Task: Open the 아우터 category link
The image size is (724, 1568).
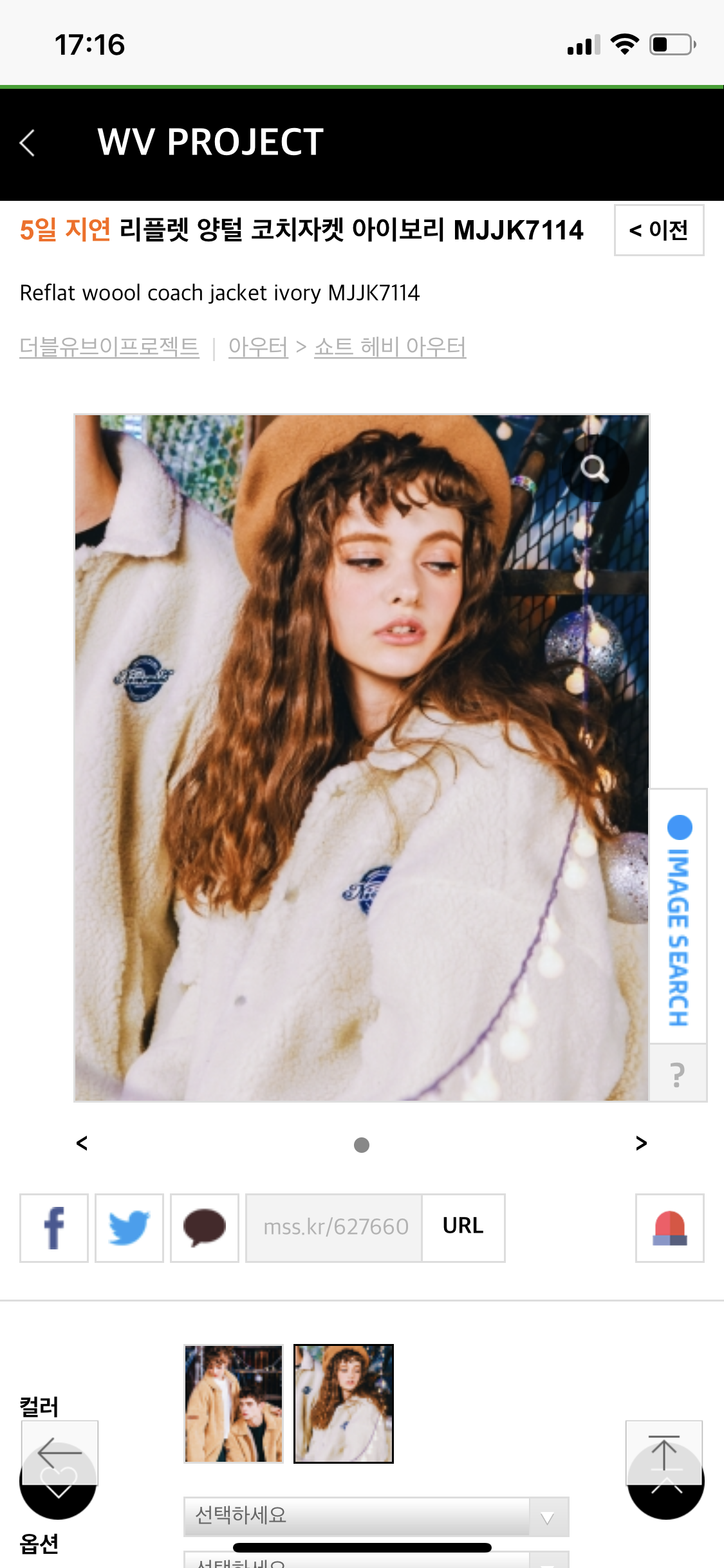Action: pyautogui.click(x=258, y=347)
